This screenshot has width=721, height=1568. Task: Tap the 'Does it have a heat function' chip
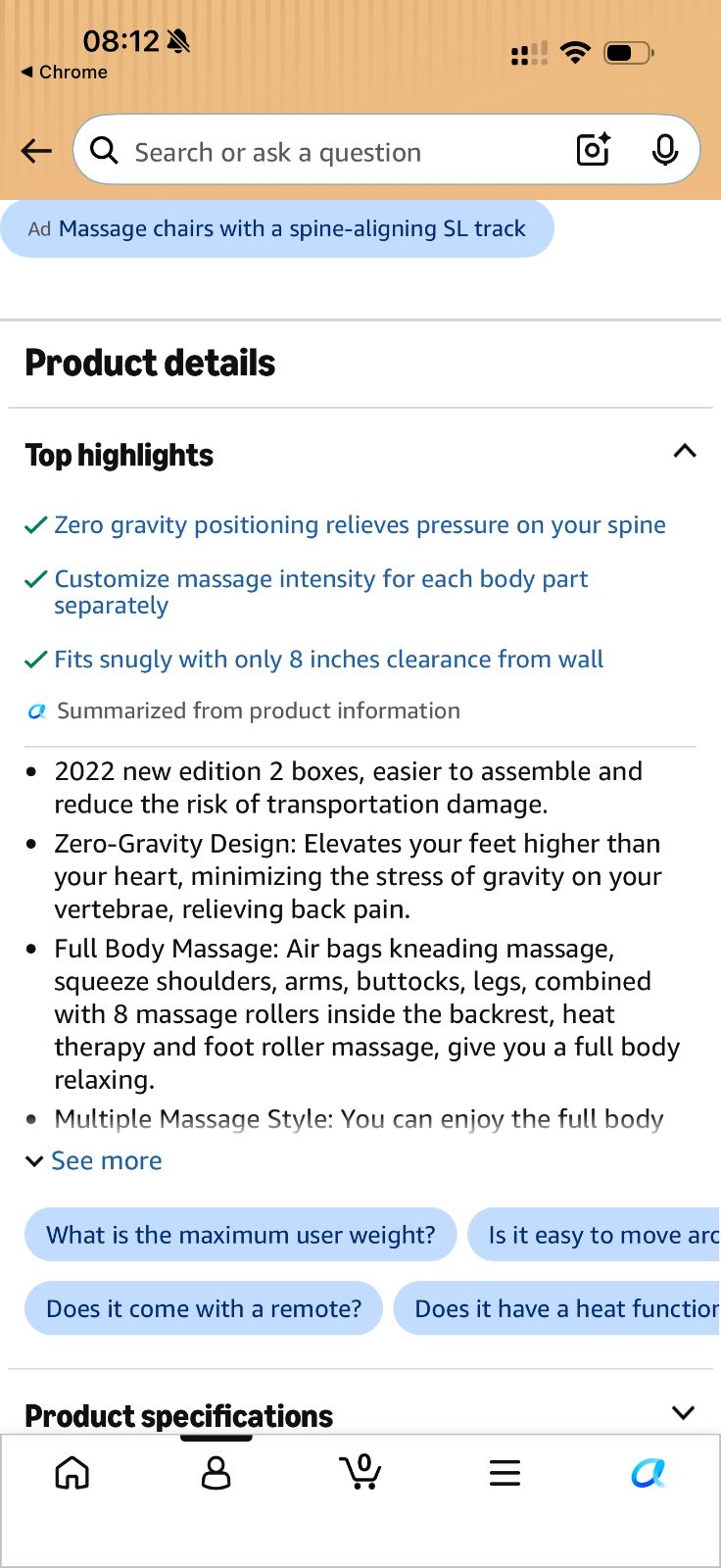click(x=557, y=1308)
